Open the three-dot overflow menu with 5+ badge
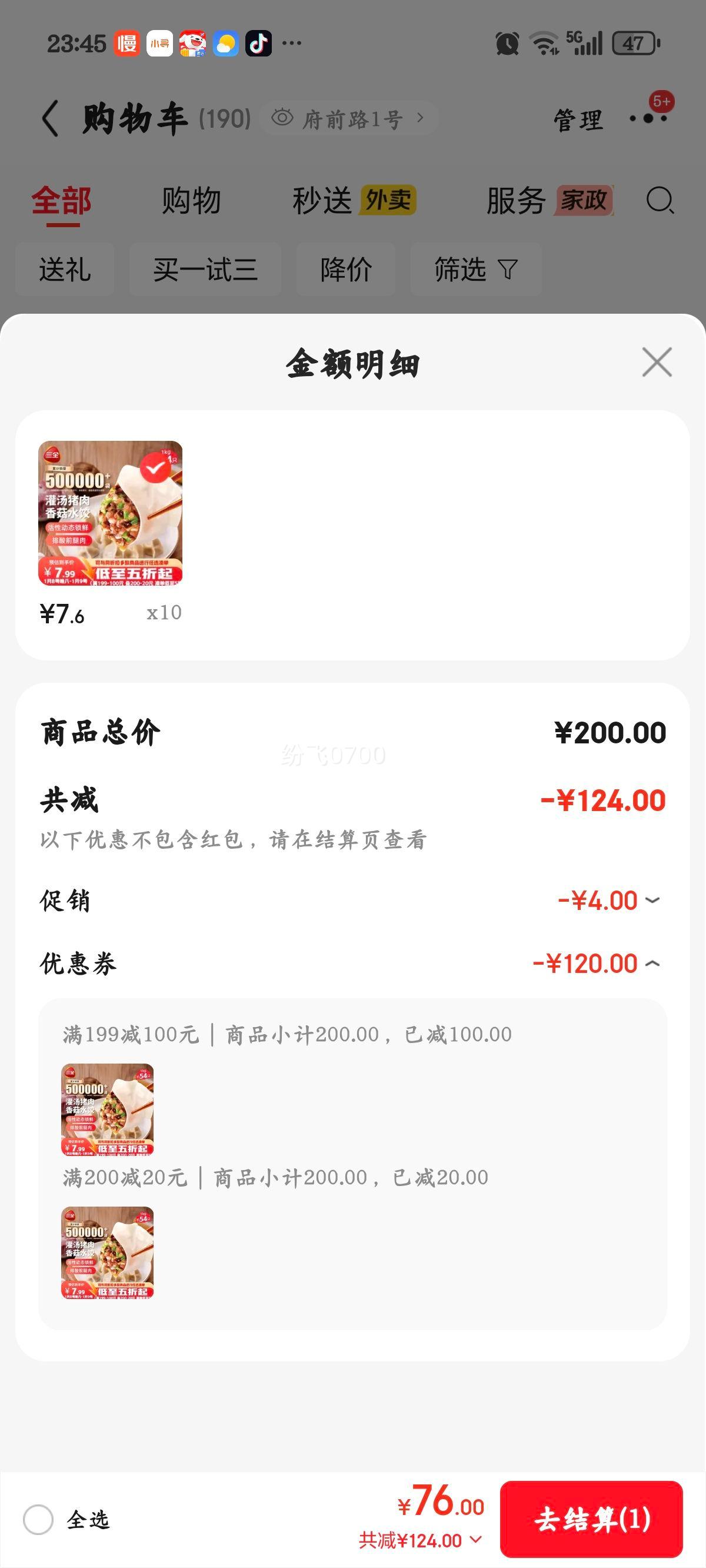The height and width of the screenshot is (1568, 706). coord(647,119)
